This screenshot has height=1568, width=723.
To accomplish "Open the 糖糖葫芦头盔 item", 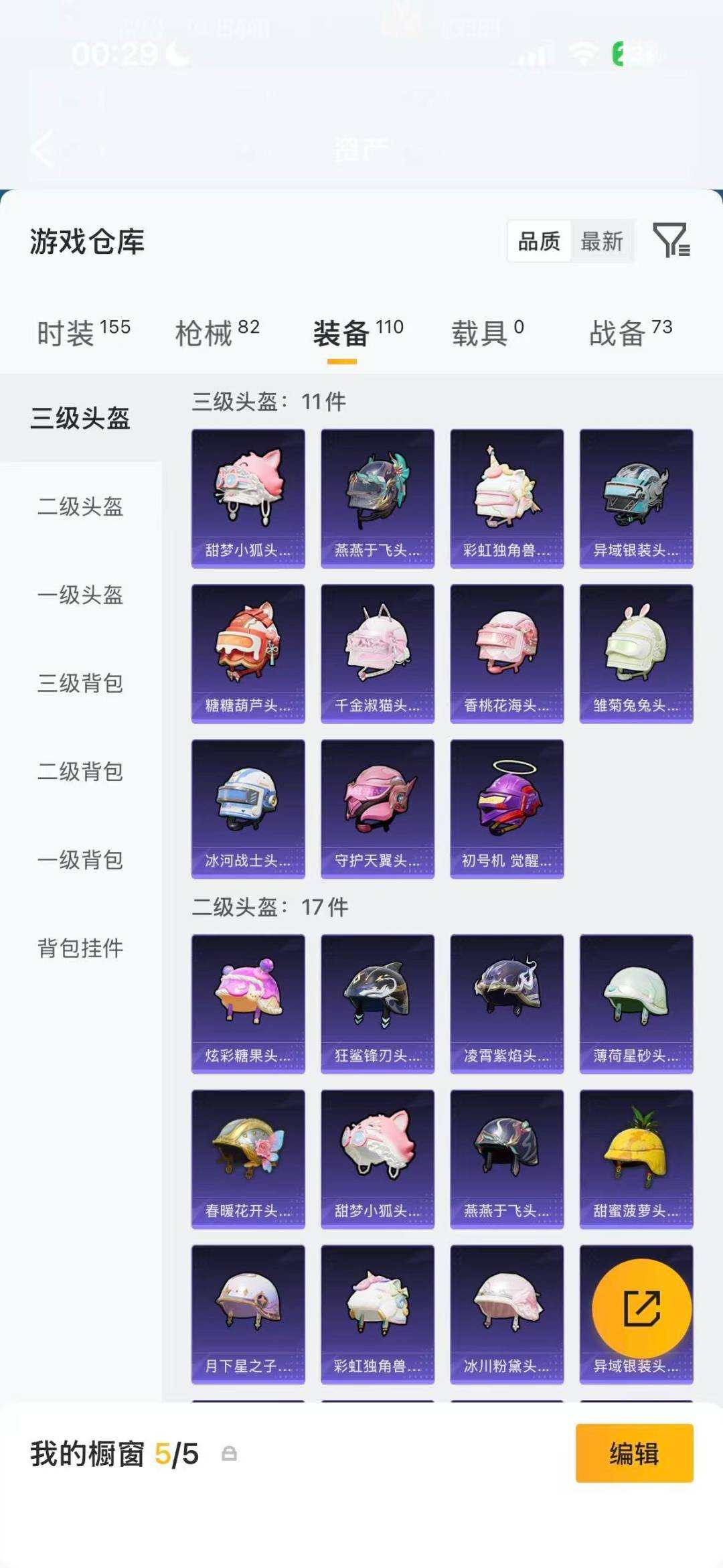I will pos(248,653).
